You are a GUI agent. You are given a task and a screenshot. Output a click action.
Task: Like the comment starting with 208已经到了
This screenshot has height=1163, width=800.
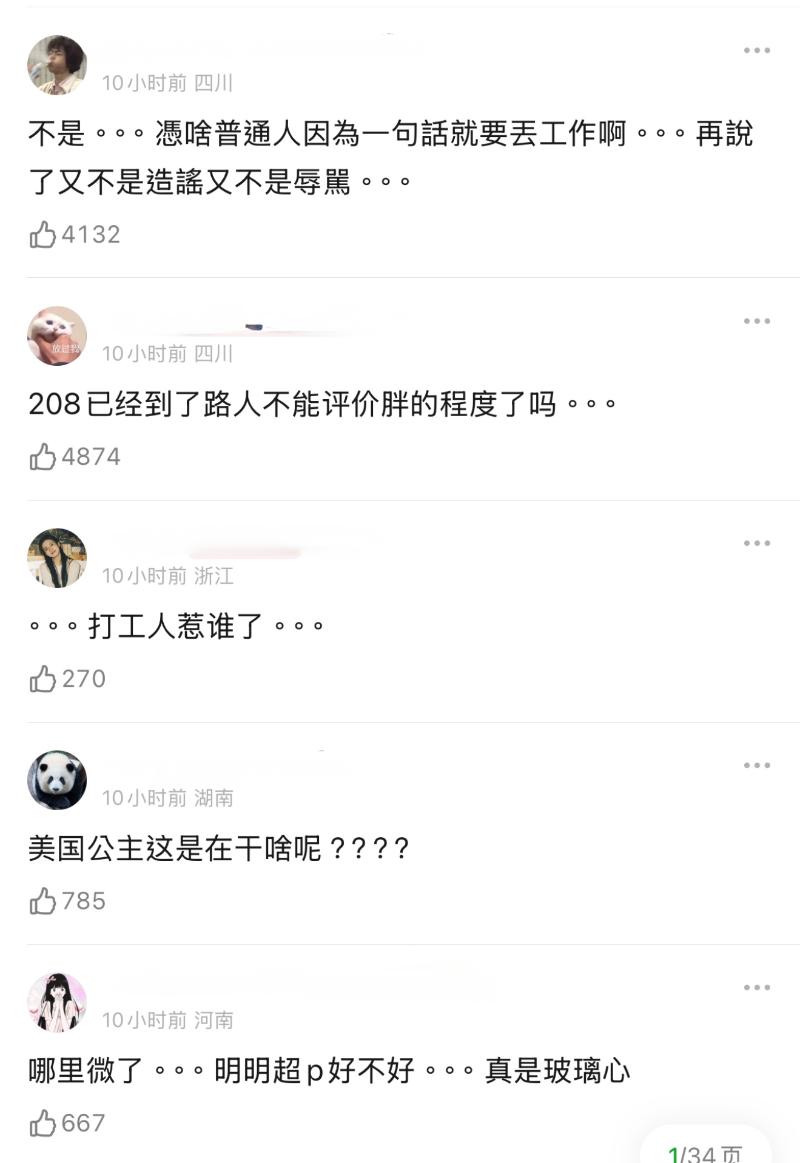43,457
